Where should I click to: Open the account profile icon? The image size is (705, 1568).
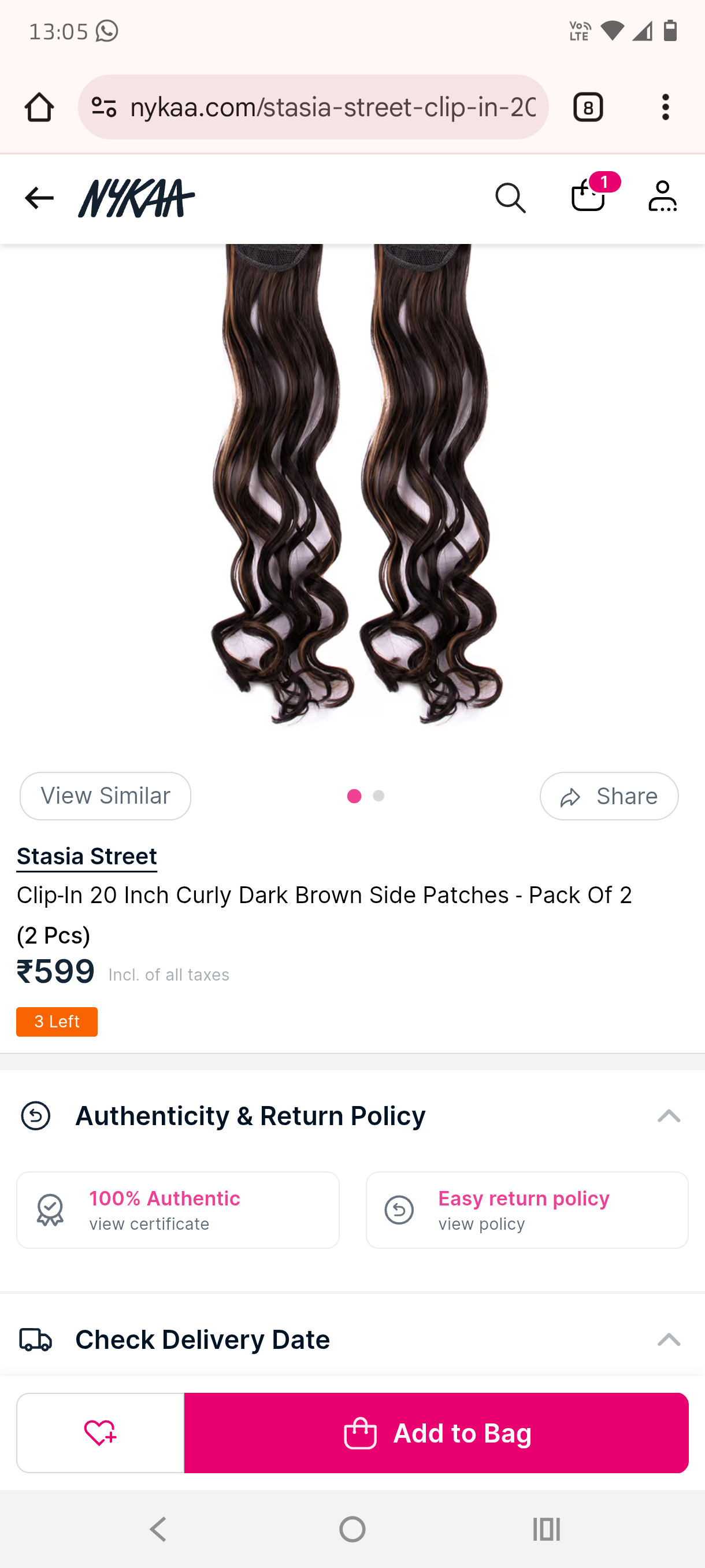tap(662, 197)
